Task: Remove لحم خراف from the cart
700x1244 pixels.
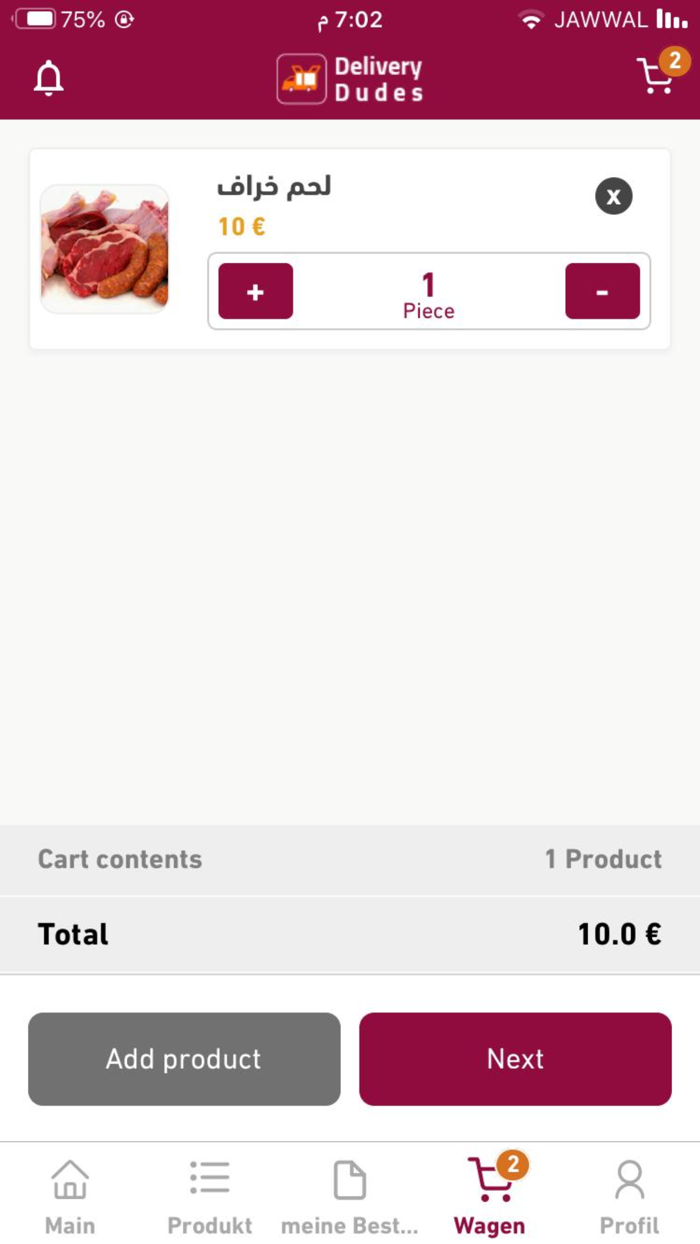Action: [613, 196]
